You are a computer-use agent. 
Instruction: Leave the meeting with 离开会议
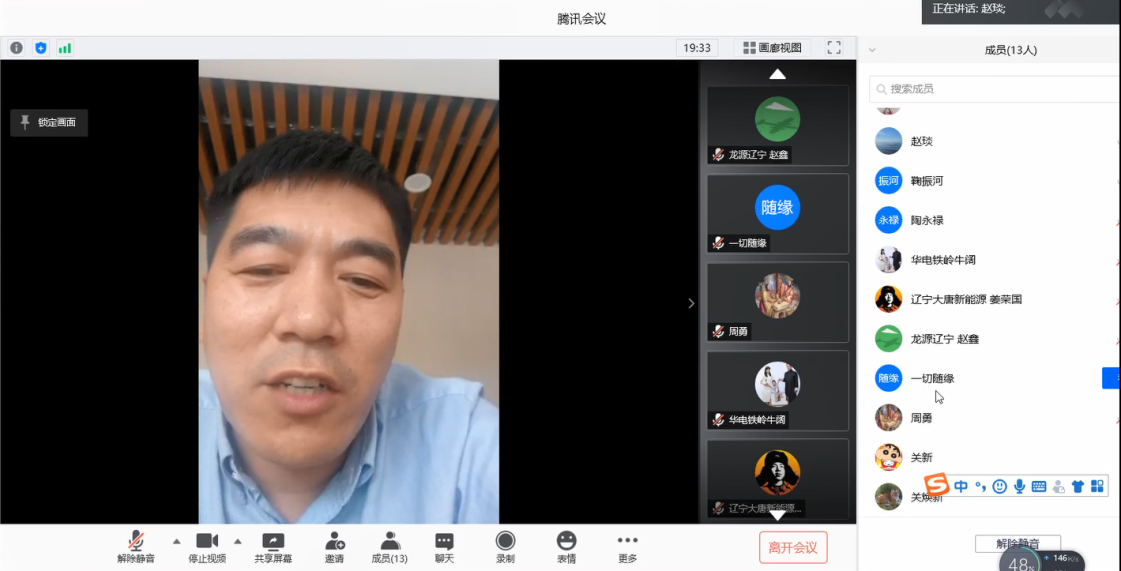[793, 547]
